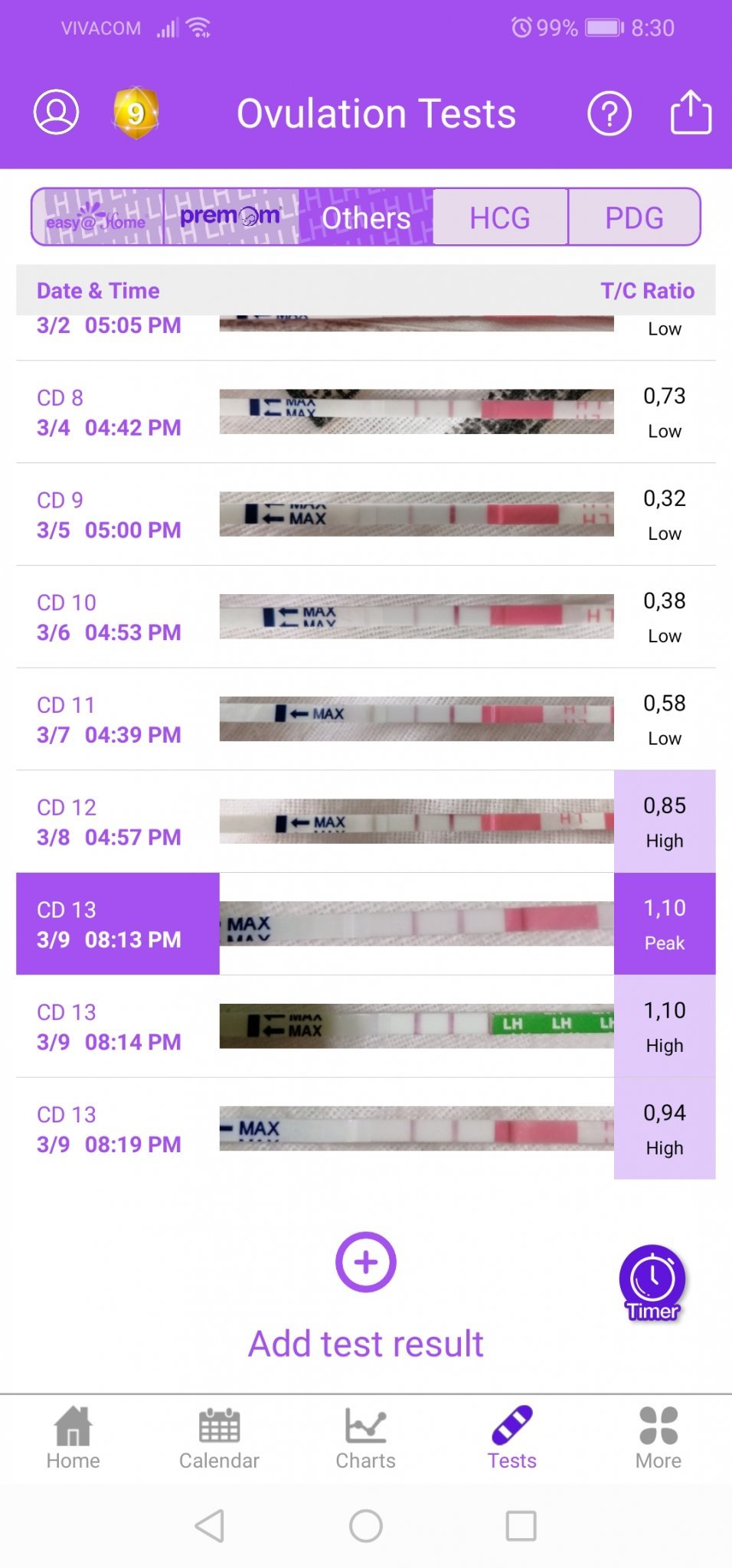Viewport: 732px width, 1568px height.
Task: Switch to the Others tab
Action: (366, 217)
